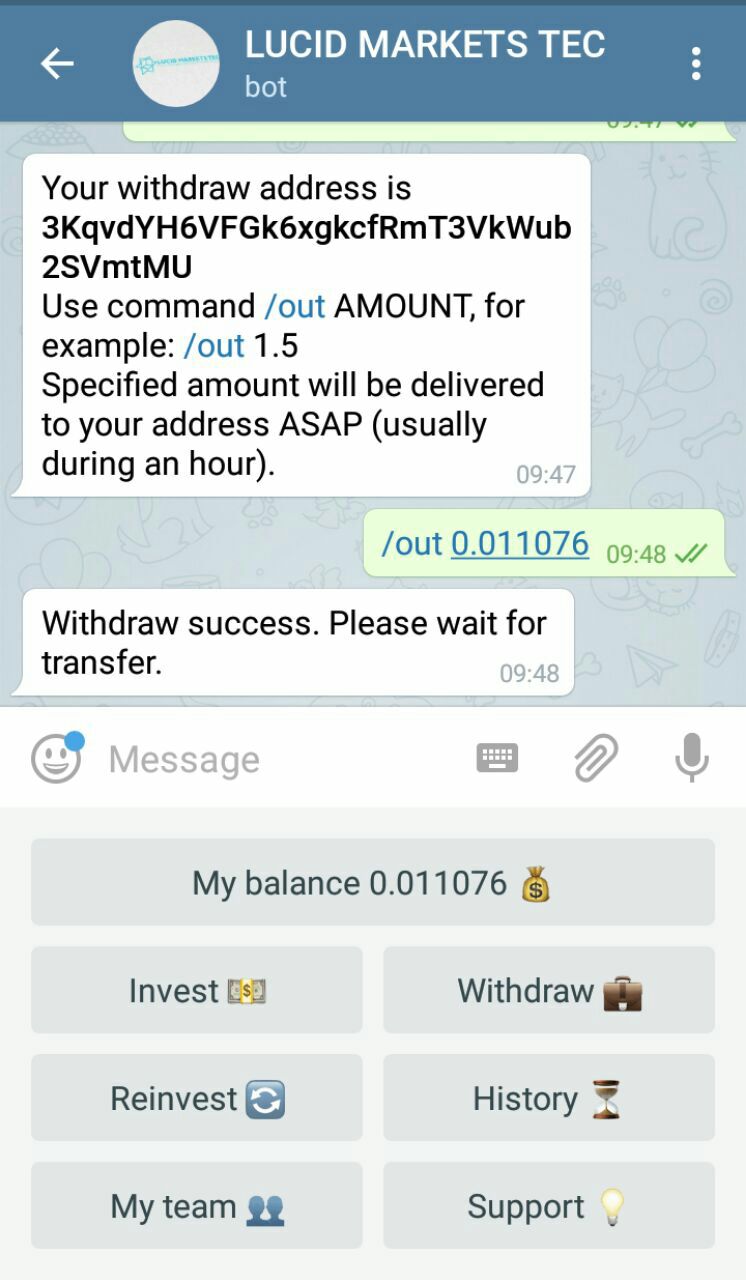Tap the /out command link in instructions

[x=295, y=306]
